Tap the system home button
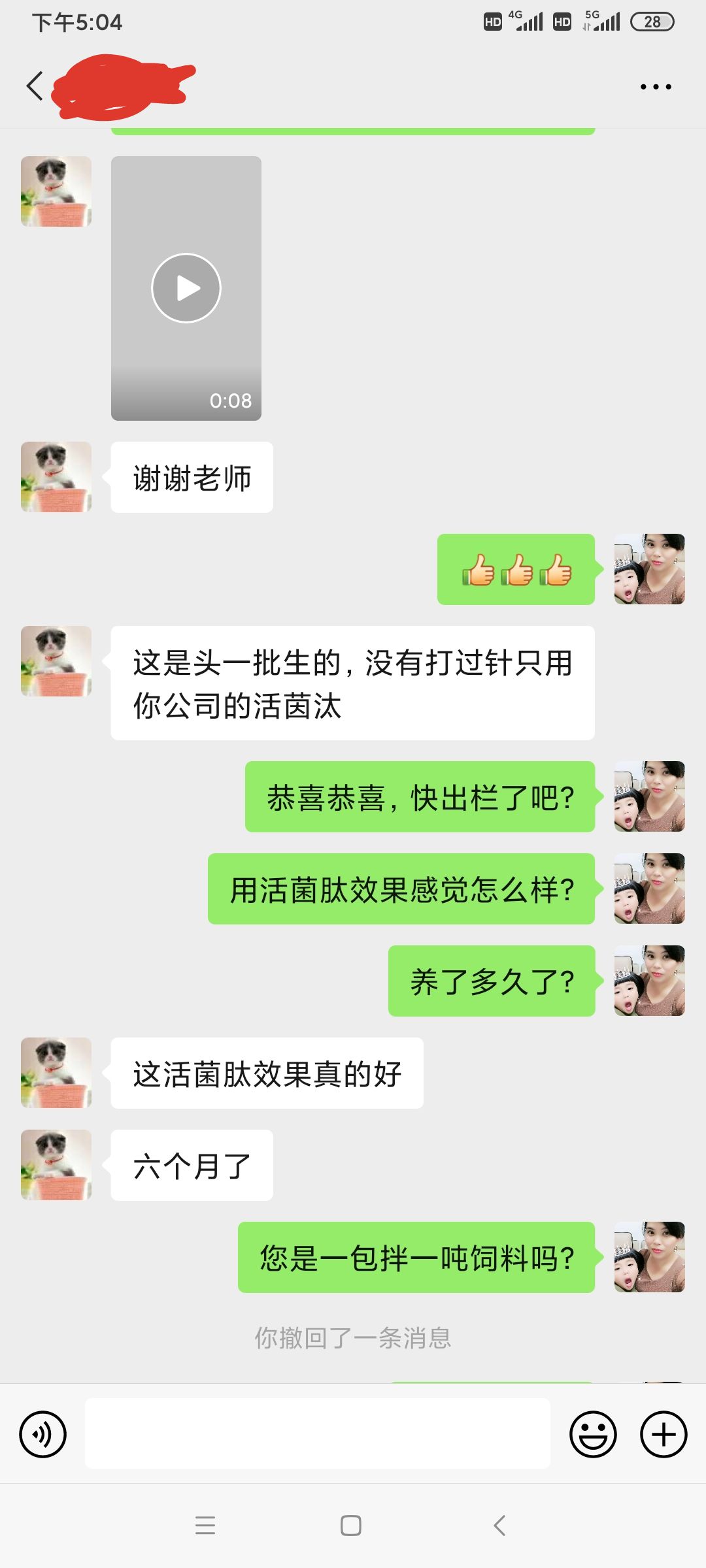The width and height of the screenshot is (706, 1568). coord(351,1526)
